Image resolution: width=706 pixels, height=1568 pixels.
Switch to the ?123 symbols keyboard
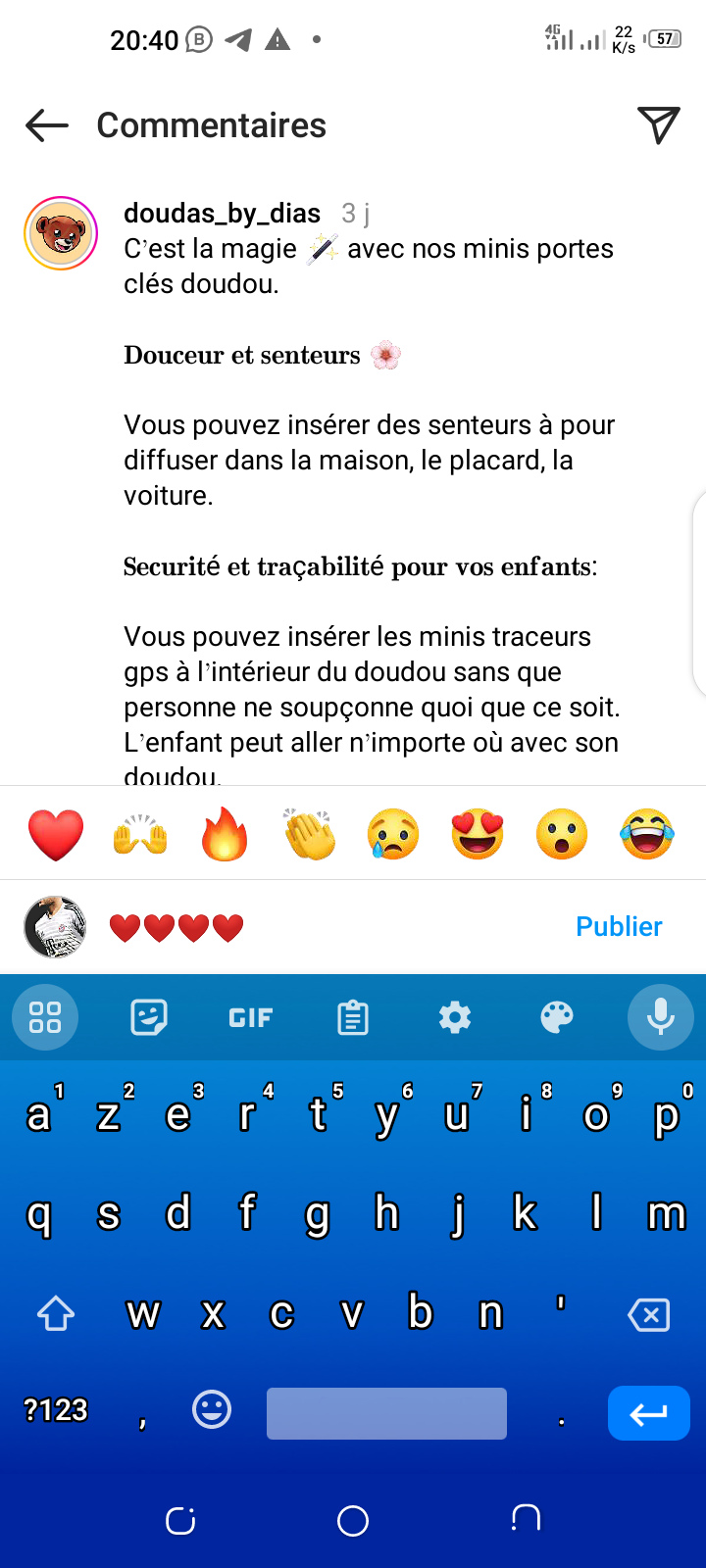tap(56, 1410)
